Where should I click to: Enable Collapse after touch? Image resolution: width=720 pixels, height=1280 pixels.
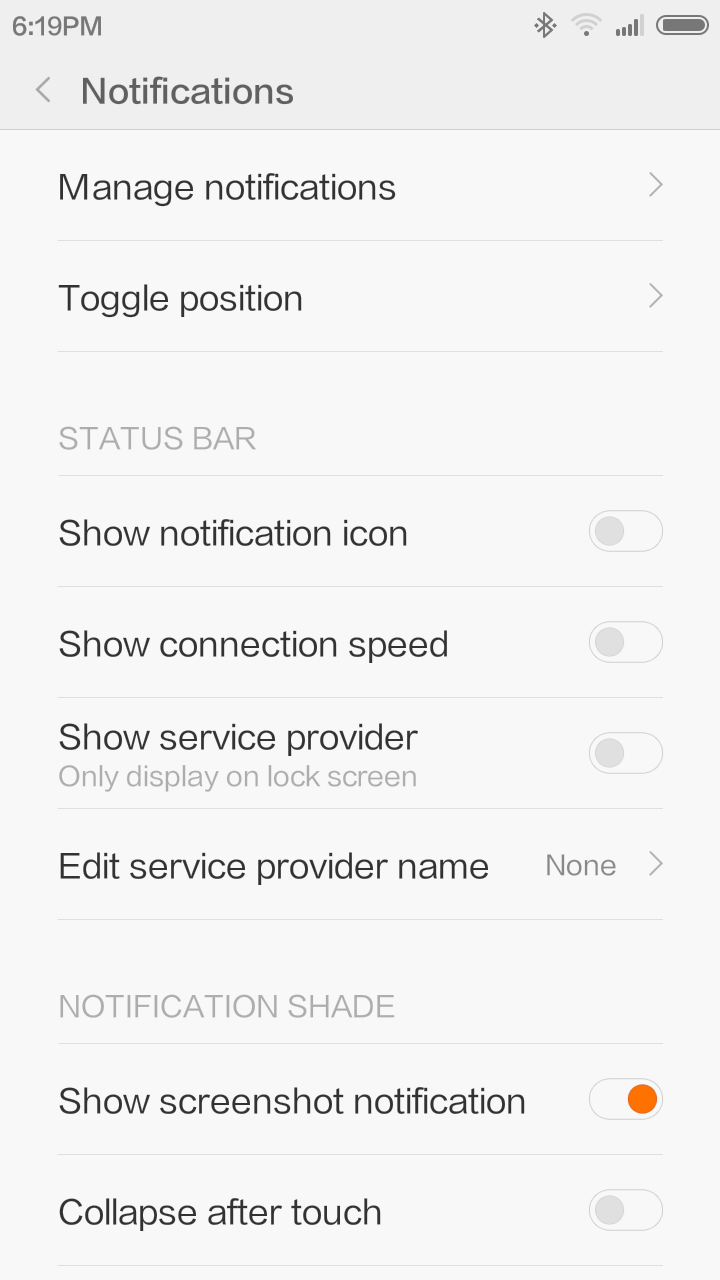(x=625, y=1210)
